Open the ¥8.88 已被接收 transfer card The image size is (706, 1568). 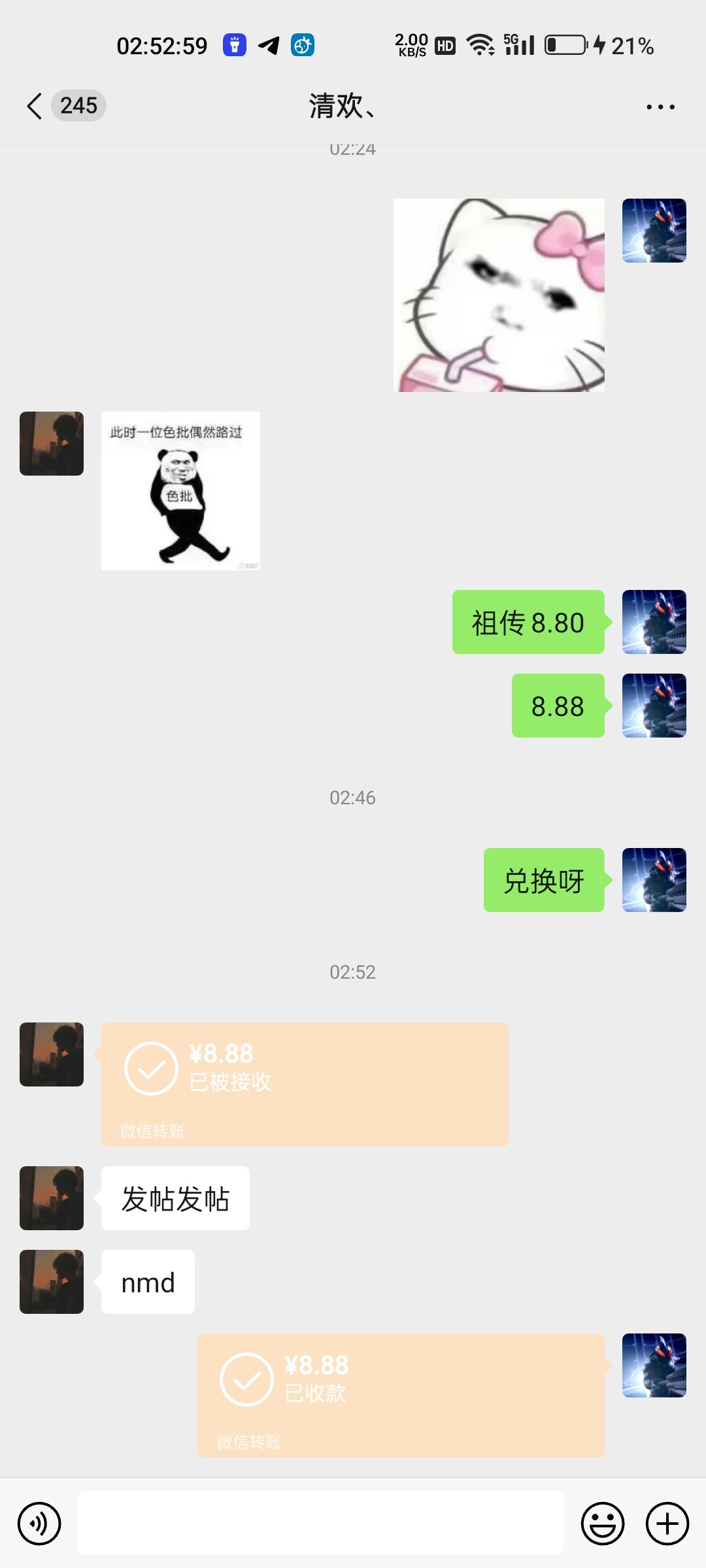(x=305, y=1084)
